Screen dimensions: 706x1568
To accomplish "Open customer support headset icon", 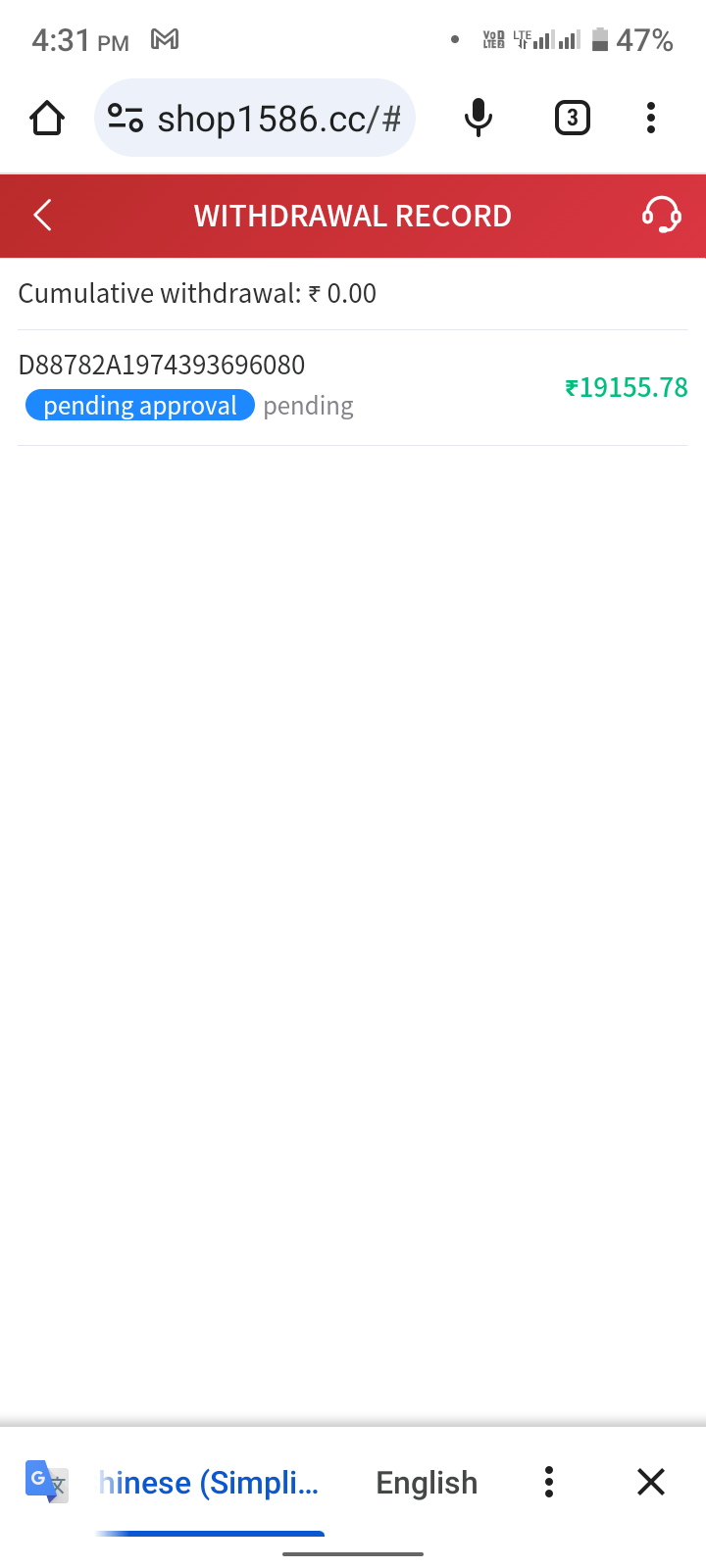I will (661, 215).
